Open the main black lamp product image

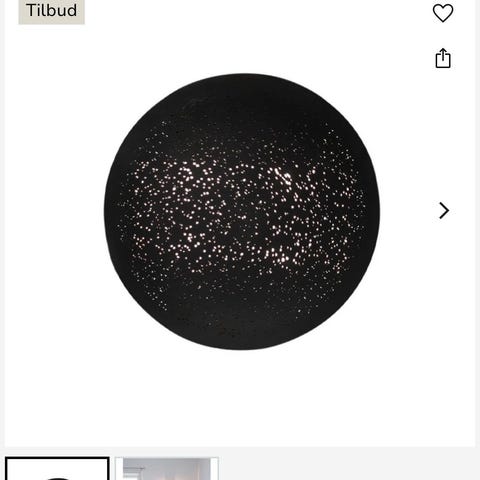tap(242, 212)
